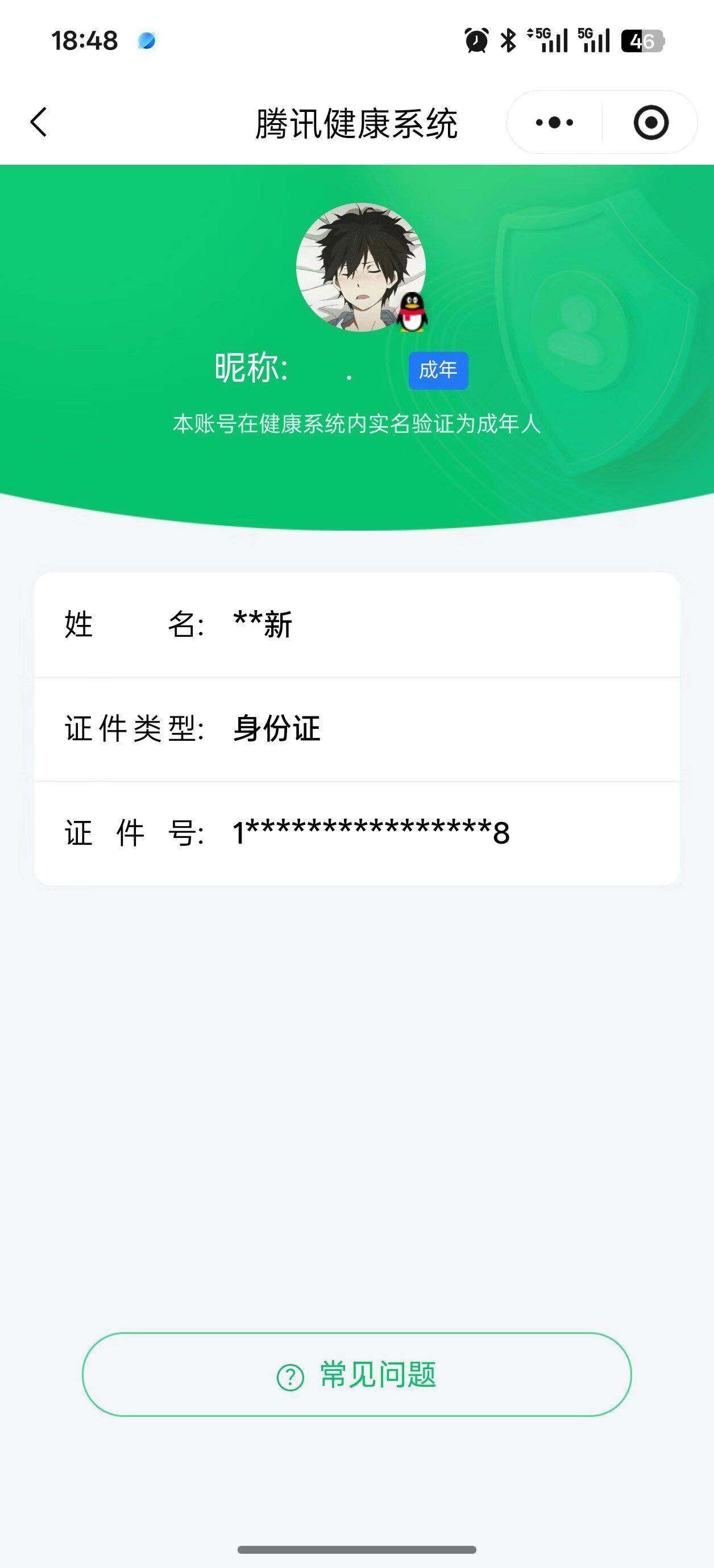Tap the circular capsule close button
714x1568 pixels.
point(651,121)
